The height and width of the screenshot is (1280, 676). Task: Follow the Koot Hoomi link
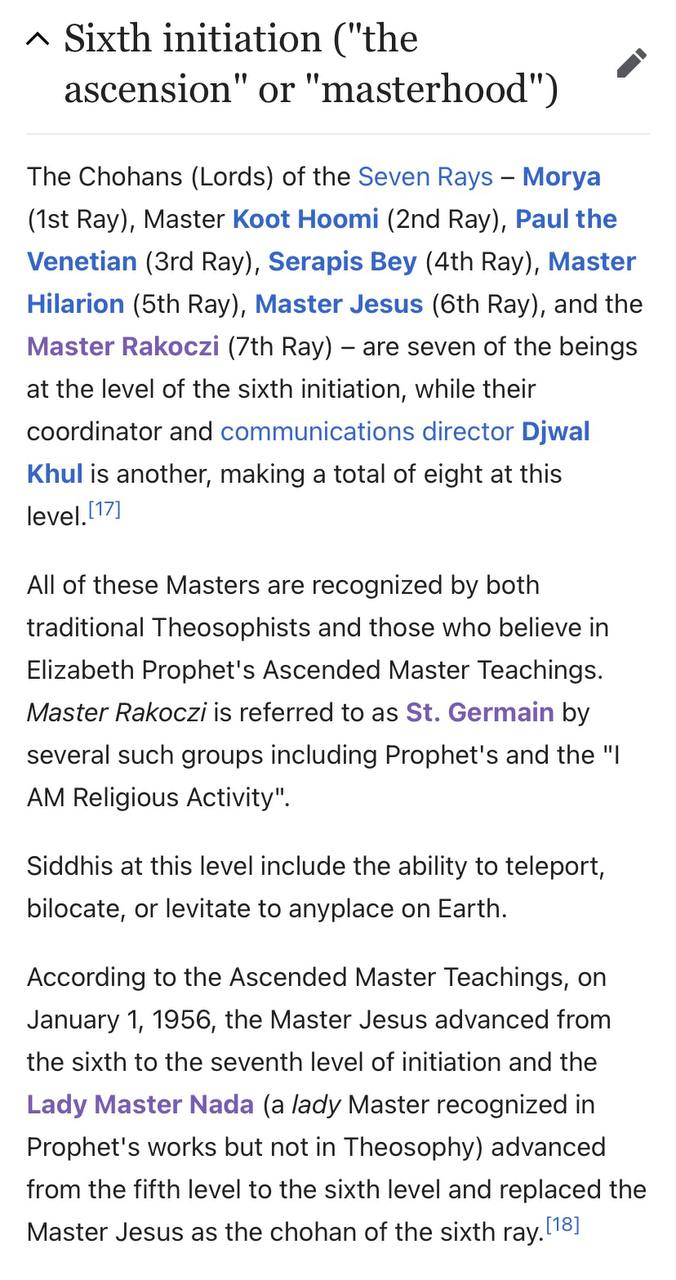tap(305, 219)
